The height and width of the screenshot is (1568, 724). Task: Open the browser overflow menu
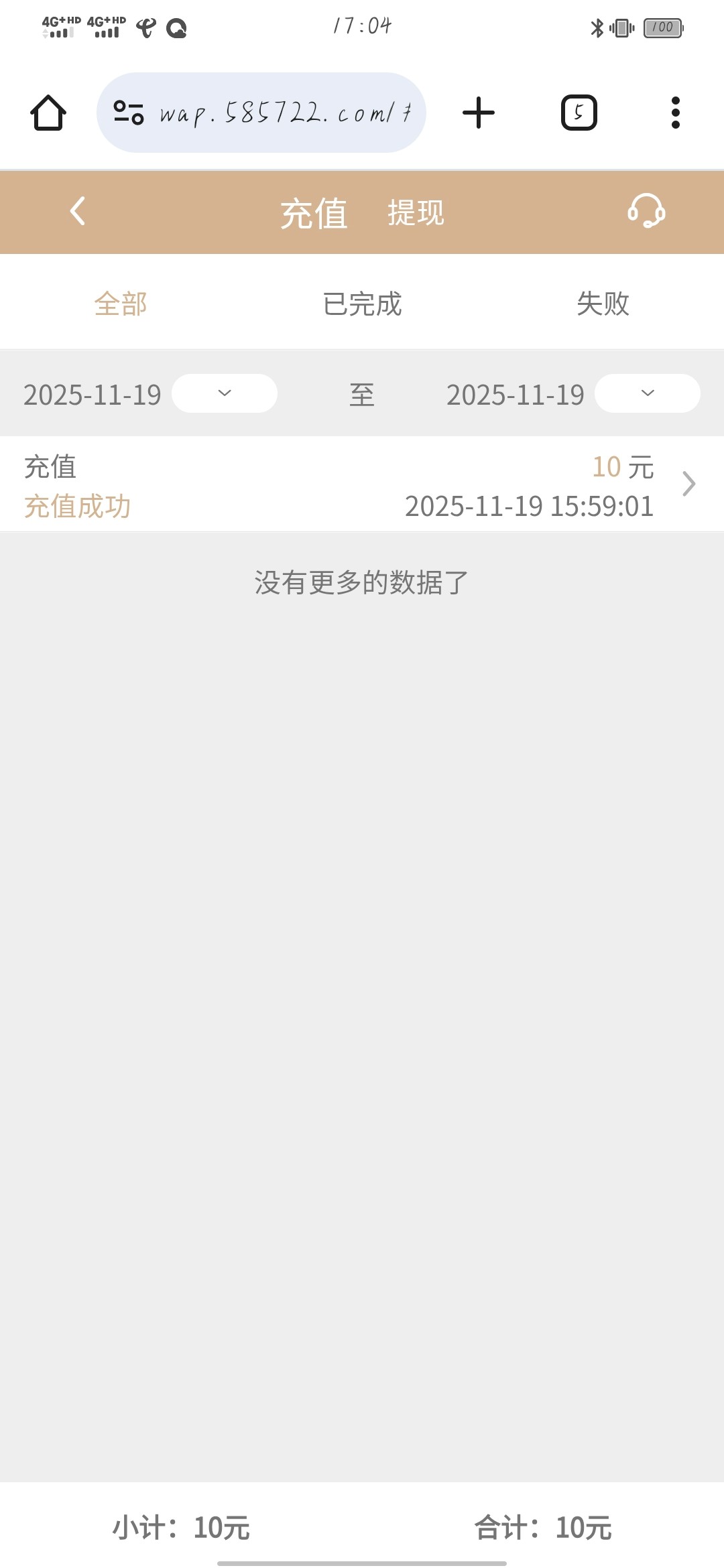click(x=675, y=113)
